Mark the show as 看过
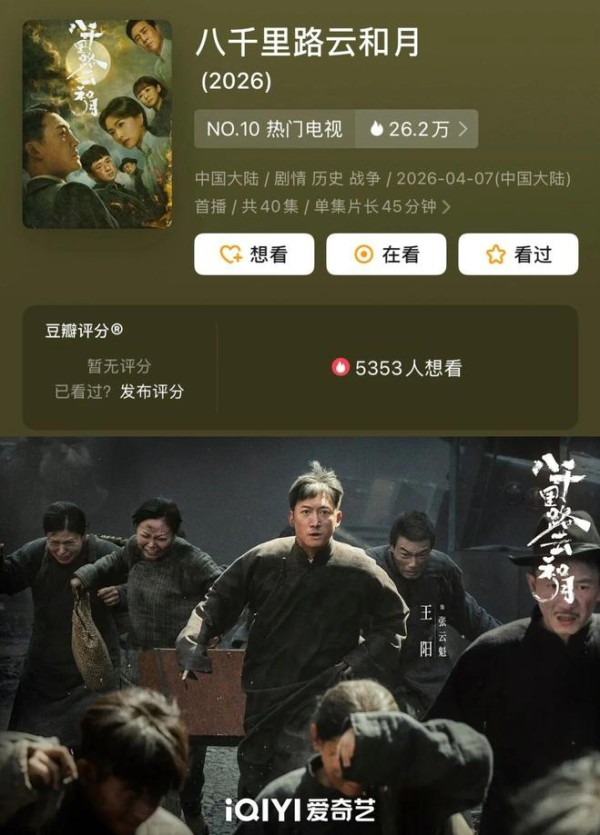Screen dimensions: 600x835 click(x=518, y=254)
